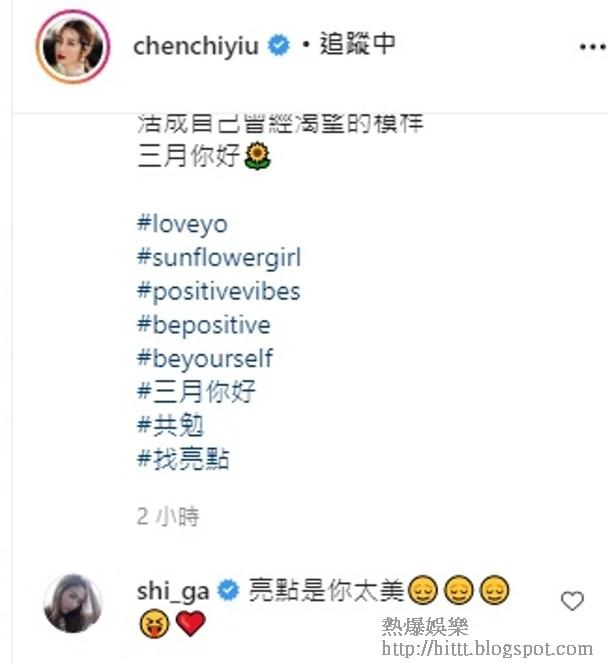The width and height of the screenshot is (608, 663).
Task: Tap the 追蹤中 following button
Action: pos(357,44)
